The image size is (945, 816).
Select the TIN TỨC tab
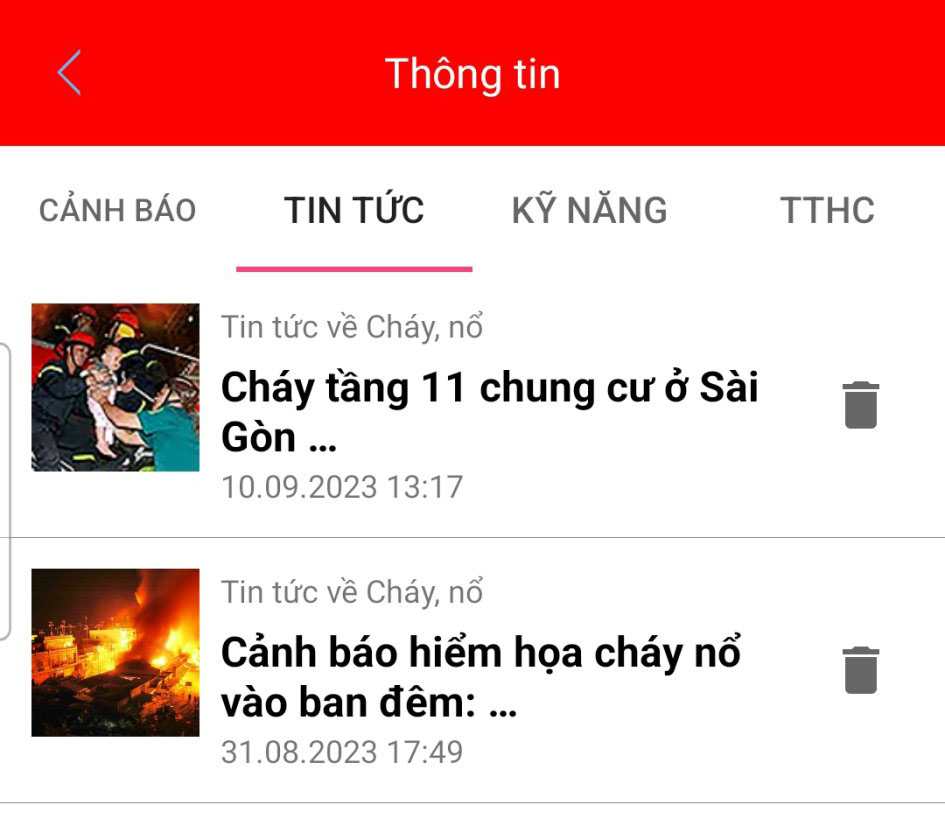pos(354,211)
